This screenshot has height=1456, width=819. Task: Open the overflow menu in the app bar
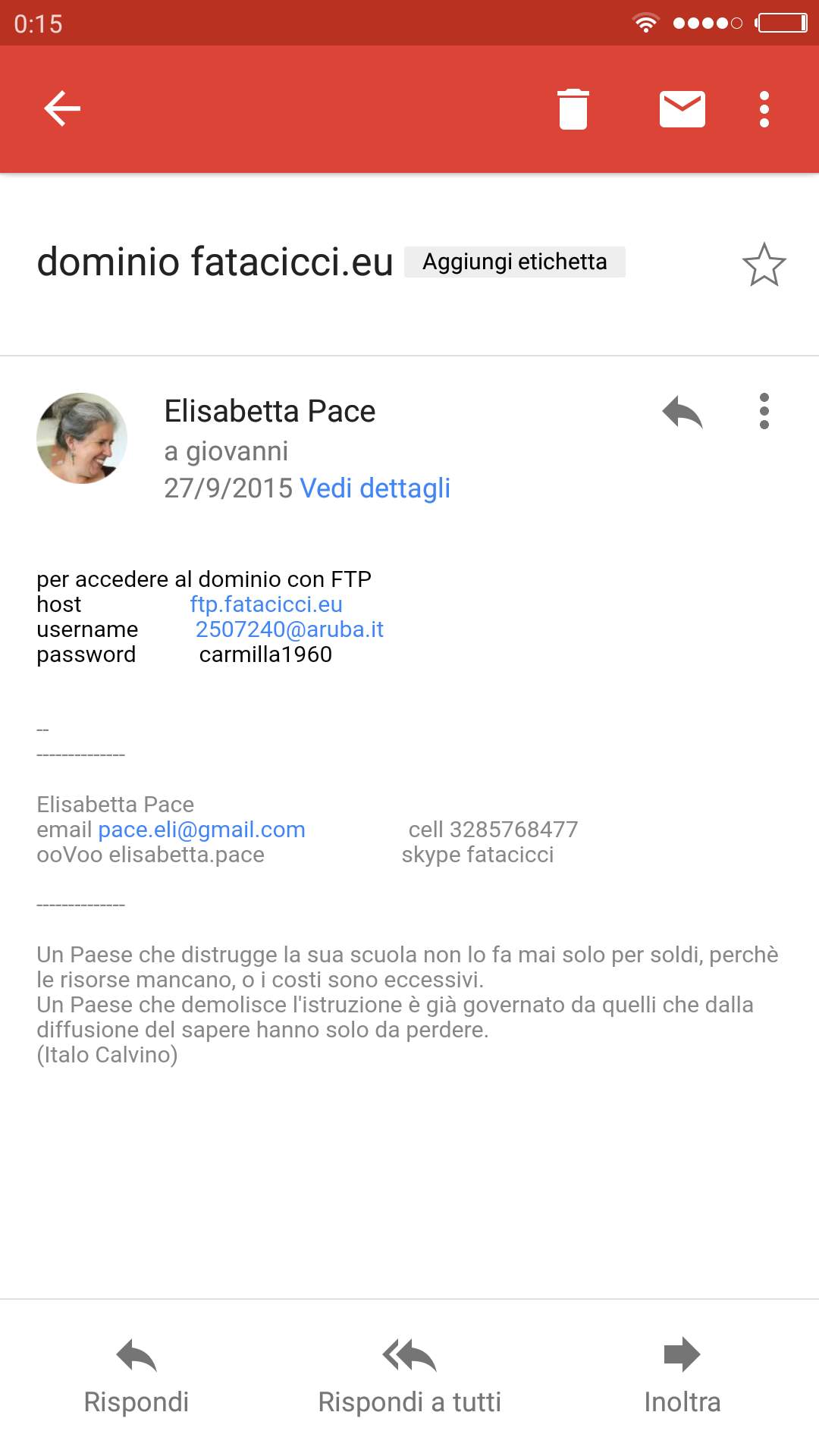(x=764, y=109)
